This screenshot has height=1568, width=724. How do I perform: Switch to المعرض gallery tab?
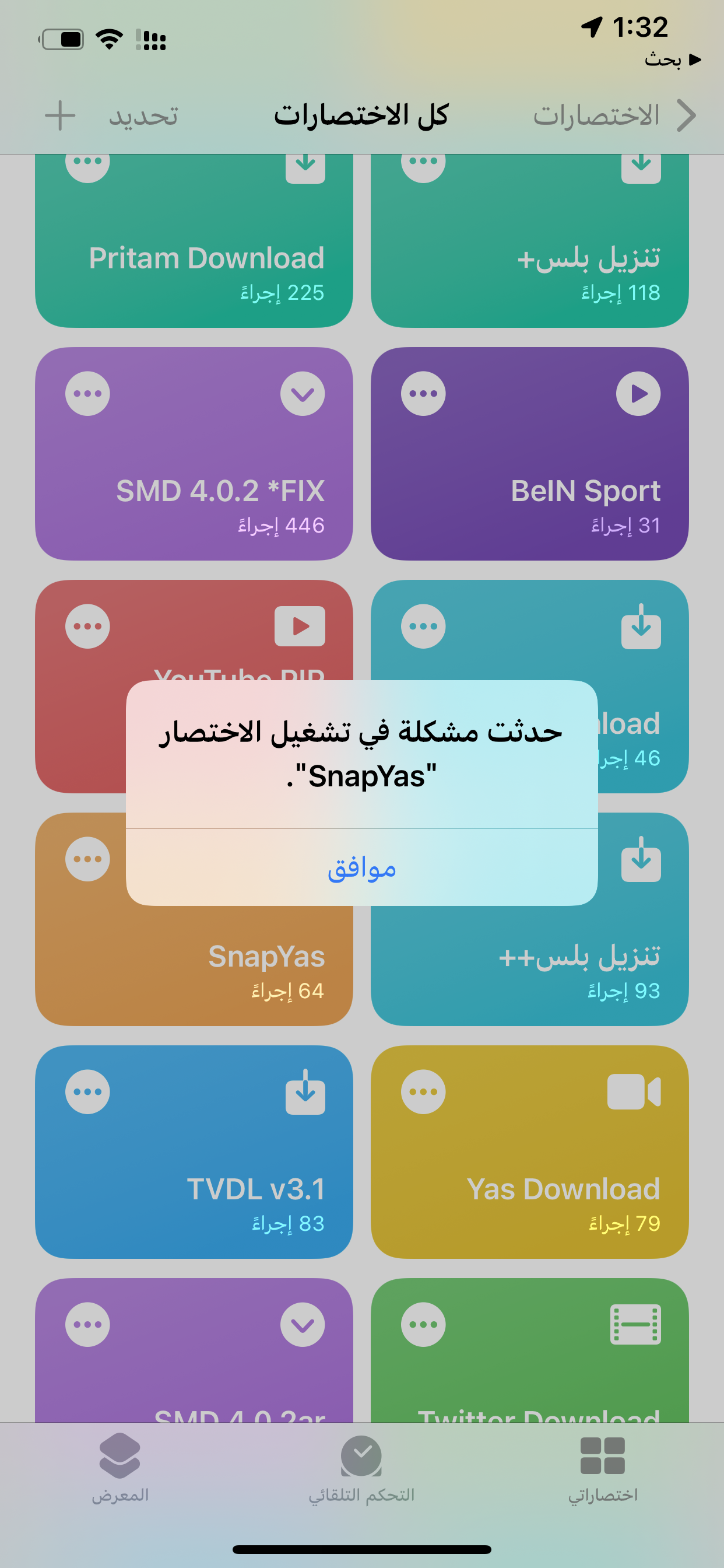[120, 1468]
